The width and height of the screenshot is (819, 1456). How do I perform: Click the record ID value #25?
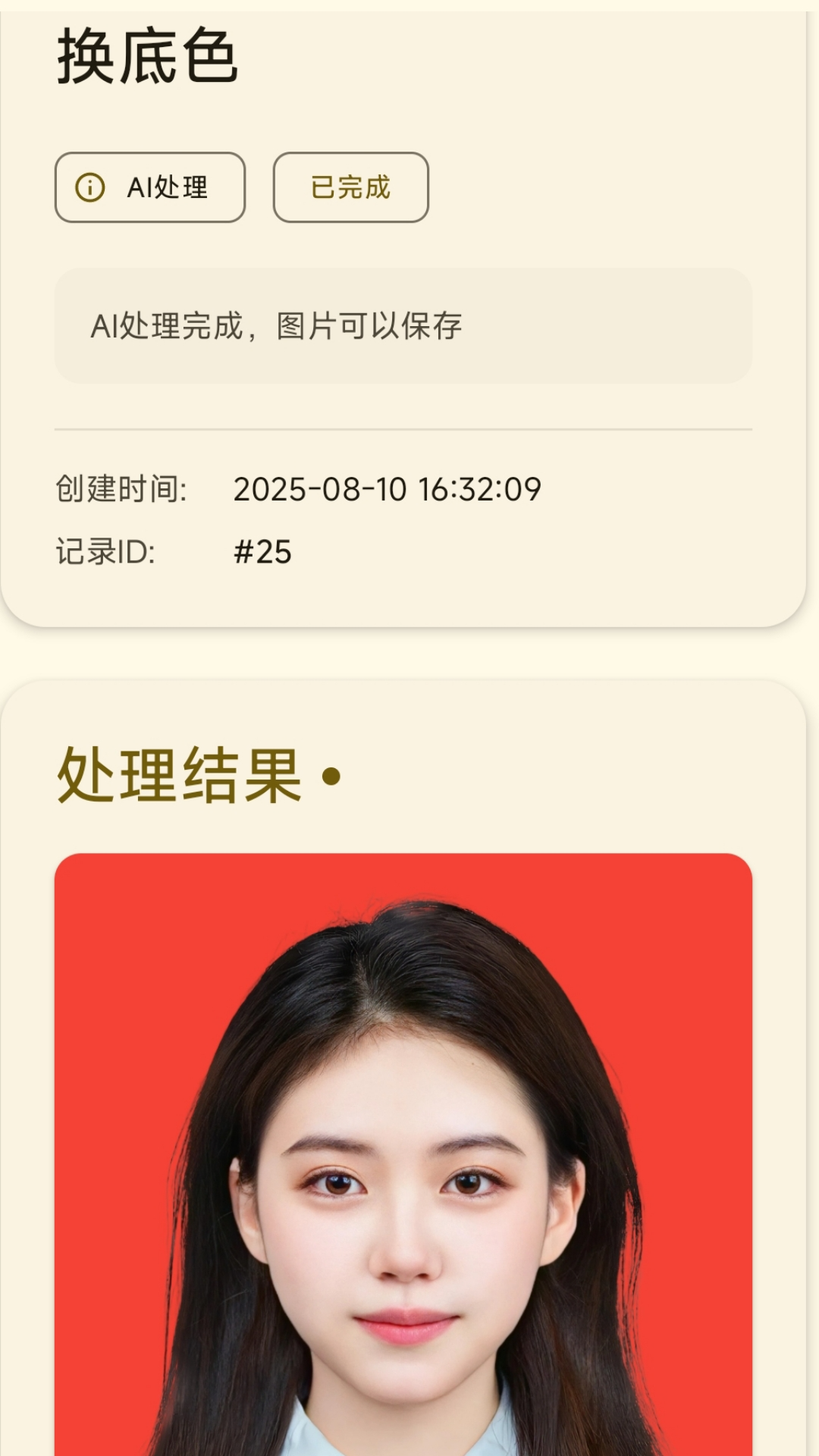(261, 554)
